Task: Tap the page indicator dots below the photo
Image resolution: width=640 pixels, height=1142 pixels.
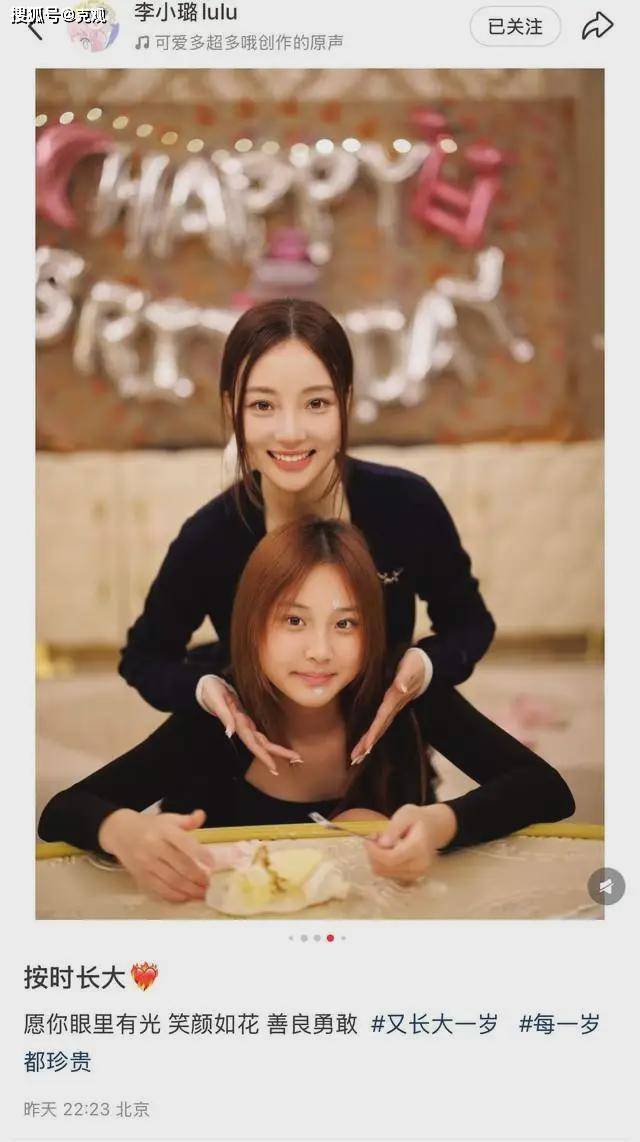Action: (x=317, y=938)
